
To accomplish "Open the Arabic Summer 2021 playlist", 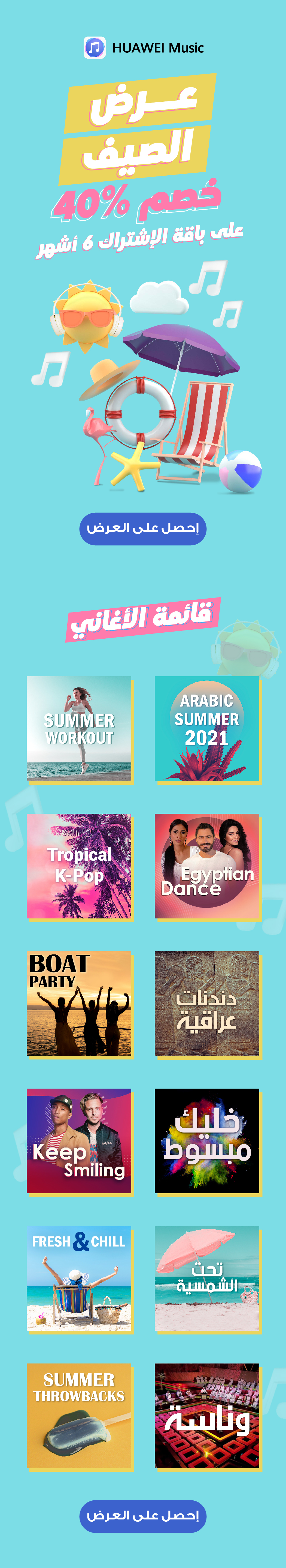I will click(207, 728).
